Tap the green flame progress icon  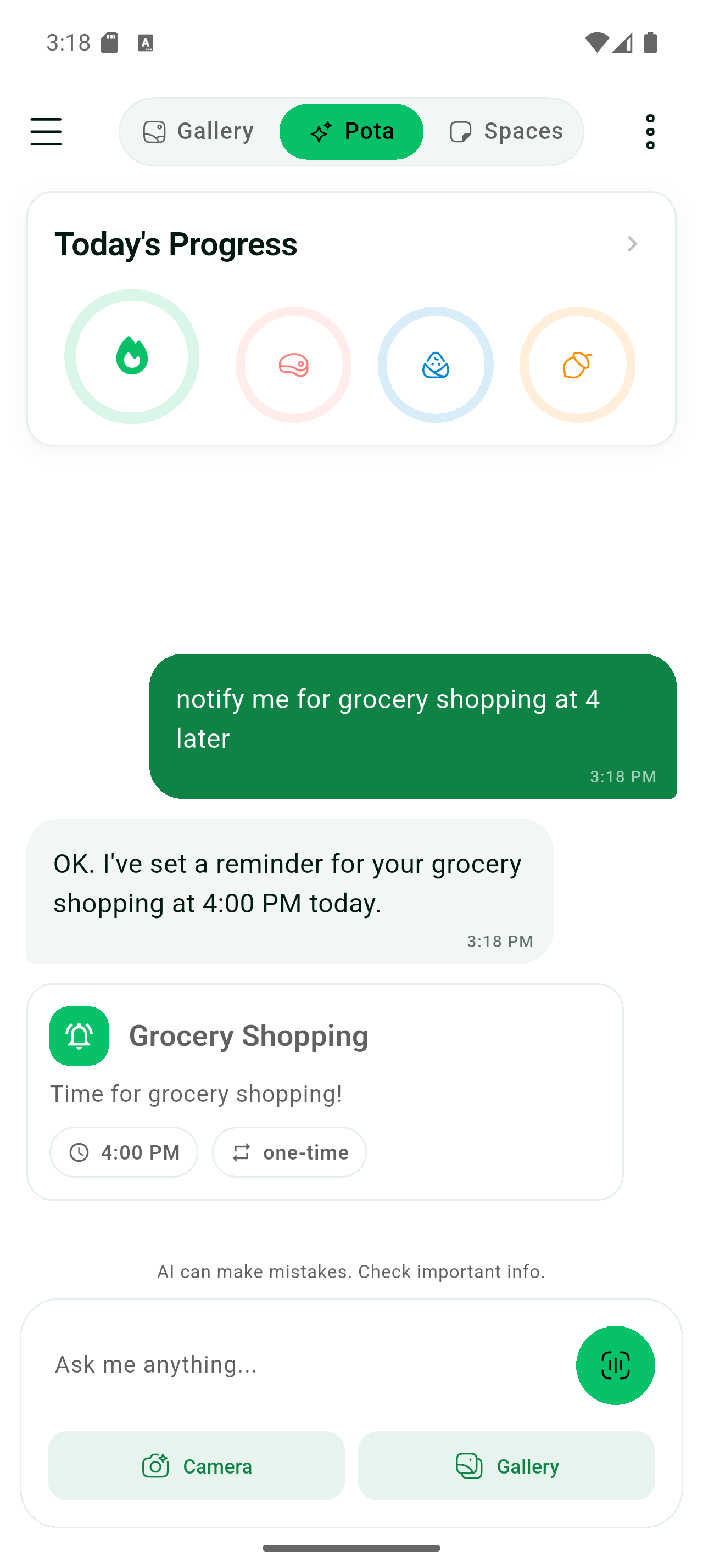[x=131, y=356]
